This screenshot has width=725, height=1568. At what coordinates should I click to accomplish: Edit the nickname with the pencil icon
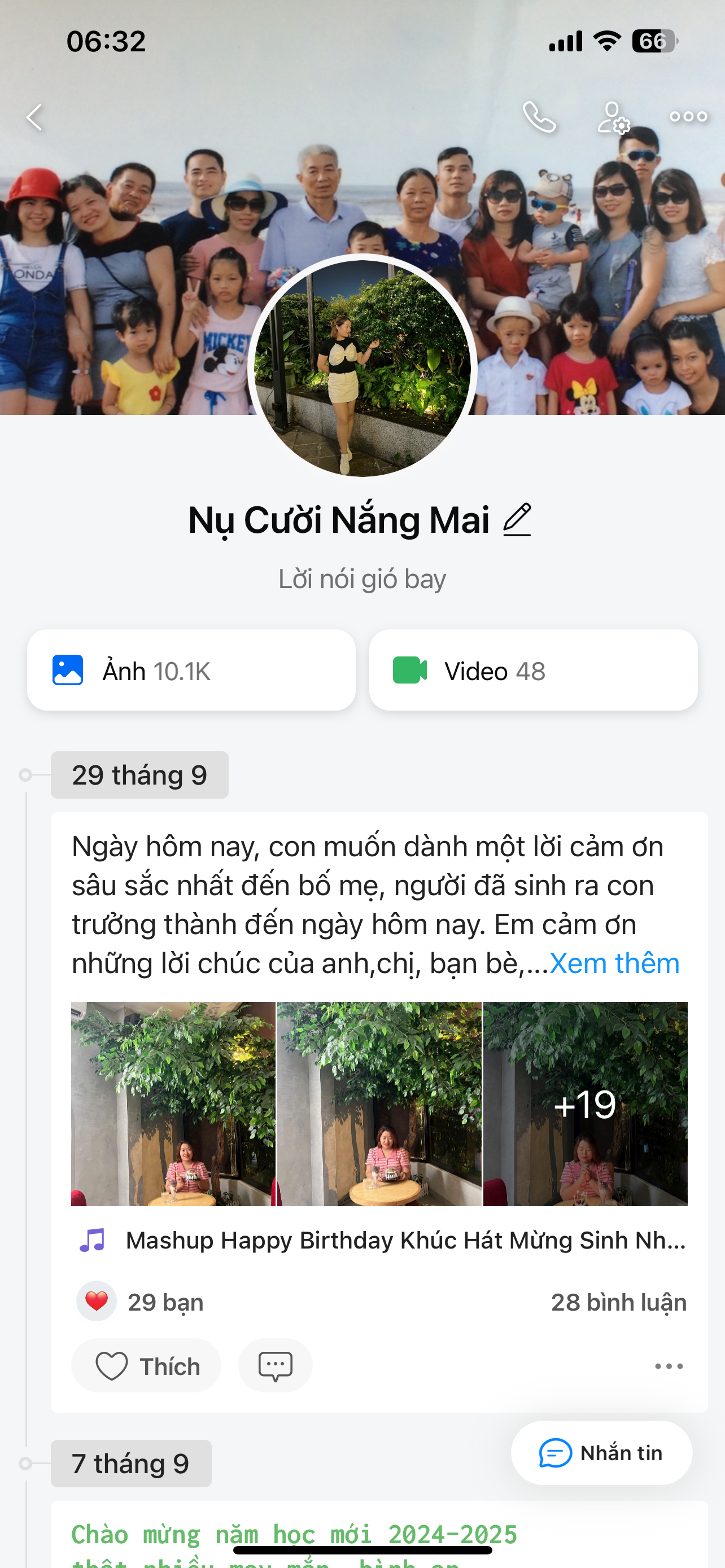517,520
